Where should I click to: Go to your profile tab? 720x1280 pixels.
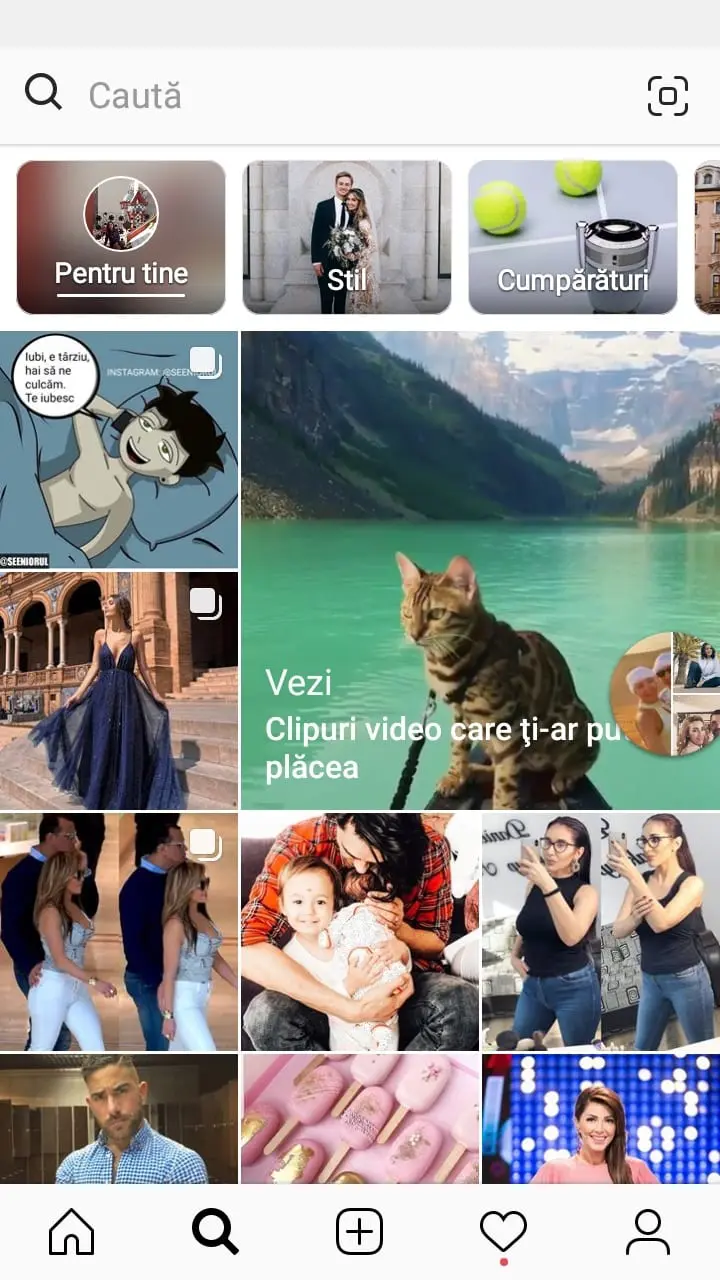[x=648, y=1232]
